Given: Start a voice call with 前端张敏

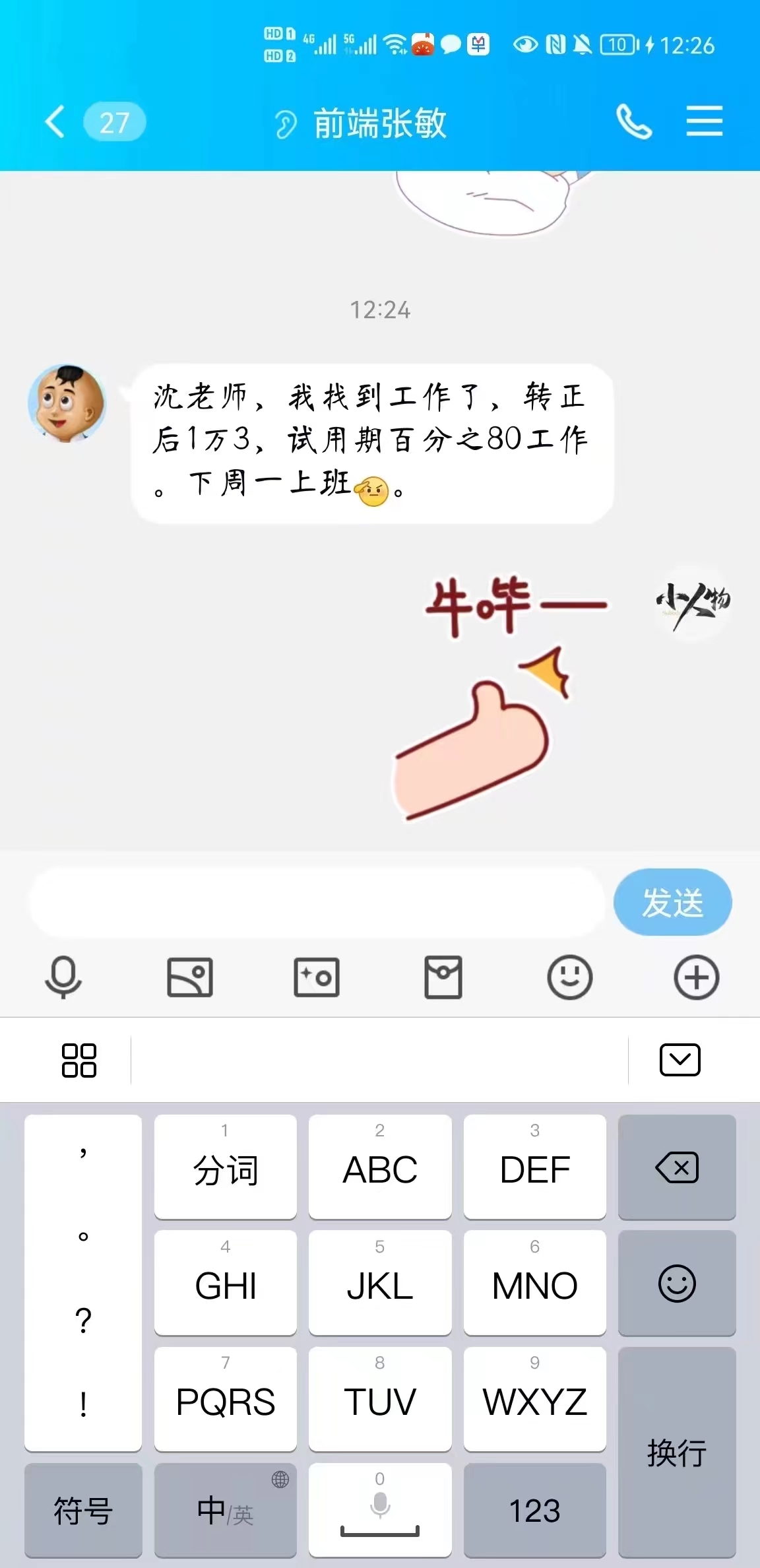Looking at the screenshot, I should pos(634,122).
